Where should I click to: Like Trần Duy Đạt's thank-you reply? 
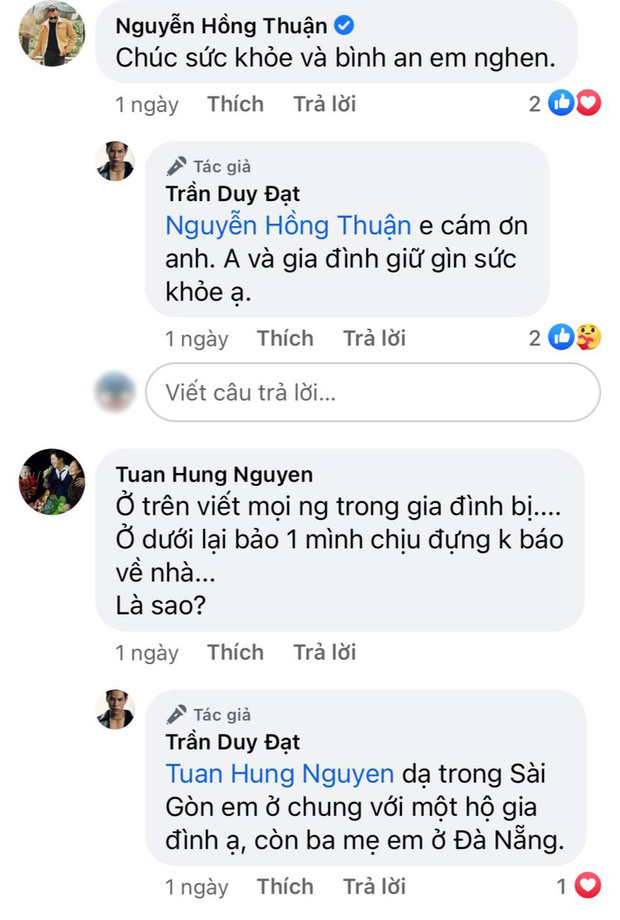pyautogui.click(x=285, y=339)
